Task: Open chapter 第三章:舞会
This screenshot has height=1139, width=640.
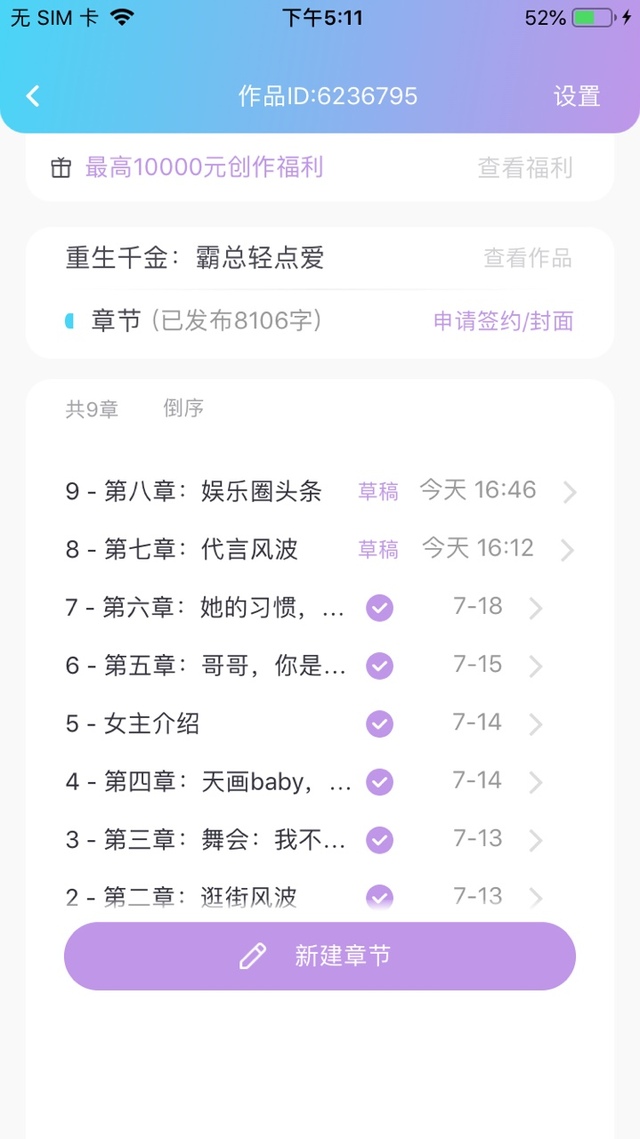Action: click(x=305, y=840)
